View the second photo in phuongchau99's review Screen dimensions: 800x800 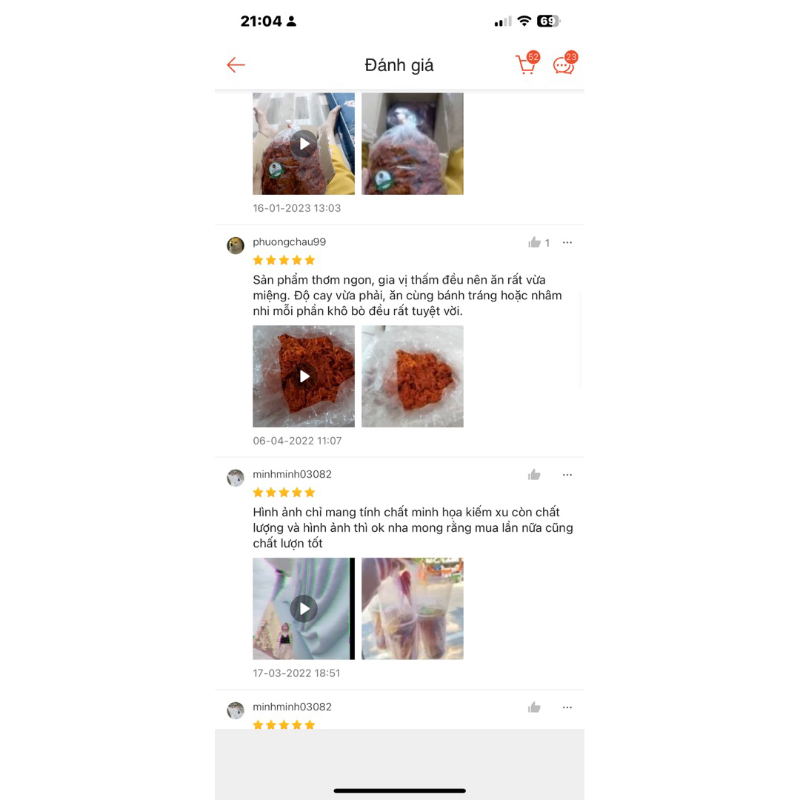tap(412, 376)
